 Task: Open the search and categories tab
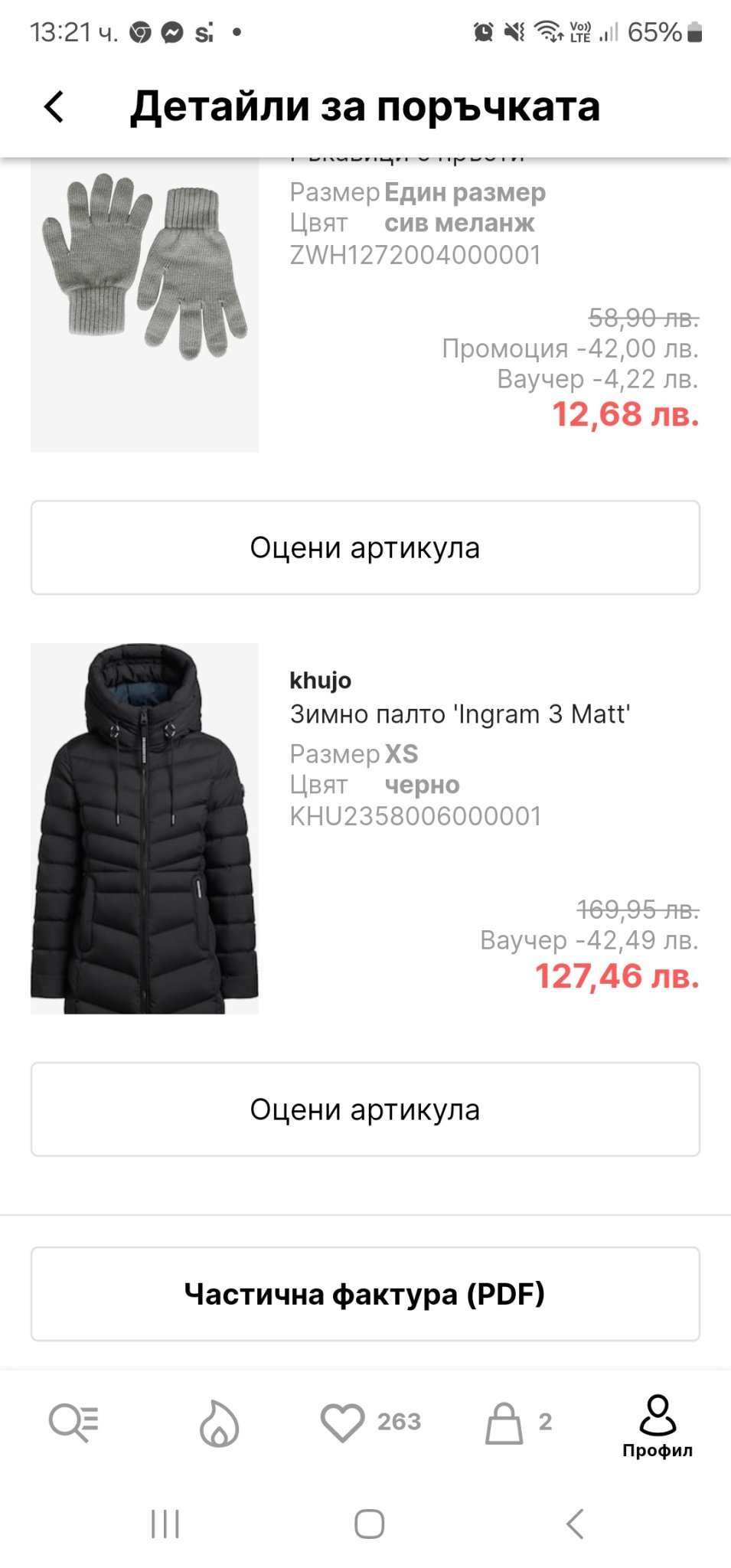point(73,1423)
